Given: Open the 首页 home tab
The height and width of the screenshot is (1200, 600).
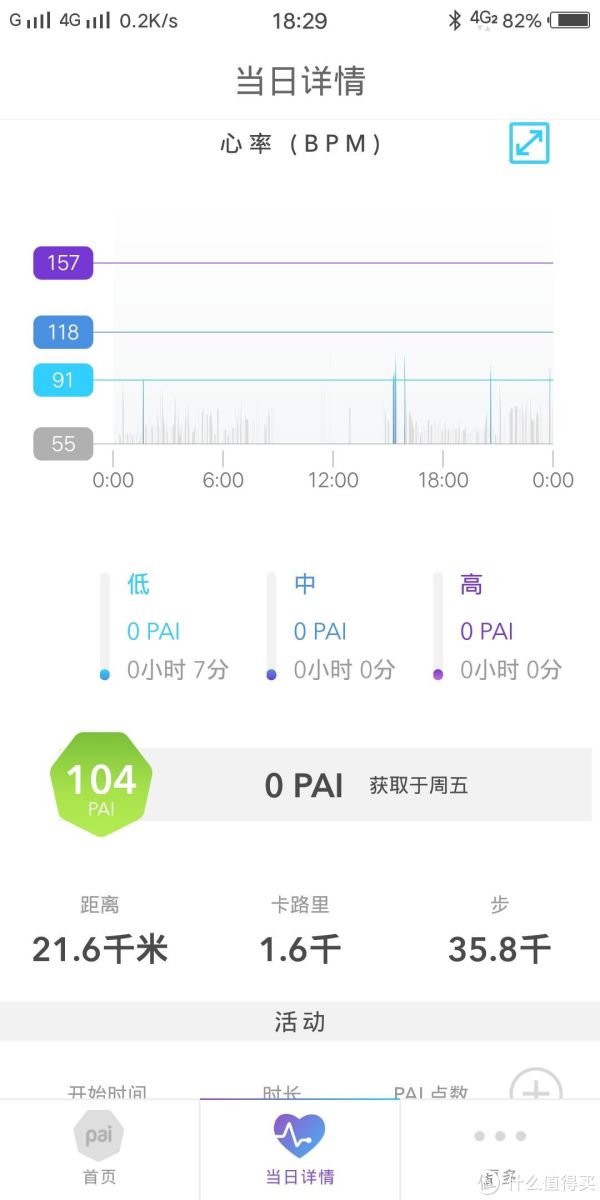Looking at the screenshot, I should pyautogui.click(x=99, y=1148).
